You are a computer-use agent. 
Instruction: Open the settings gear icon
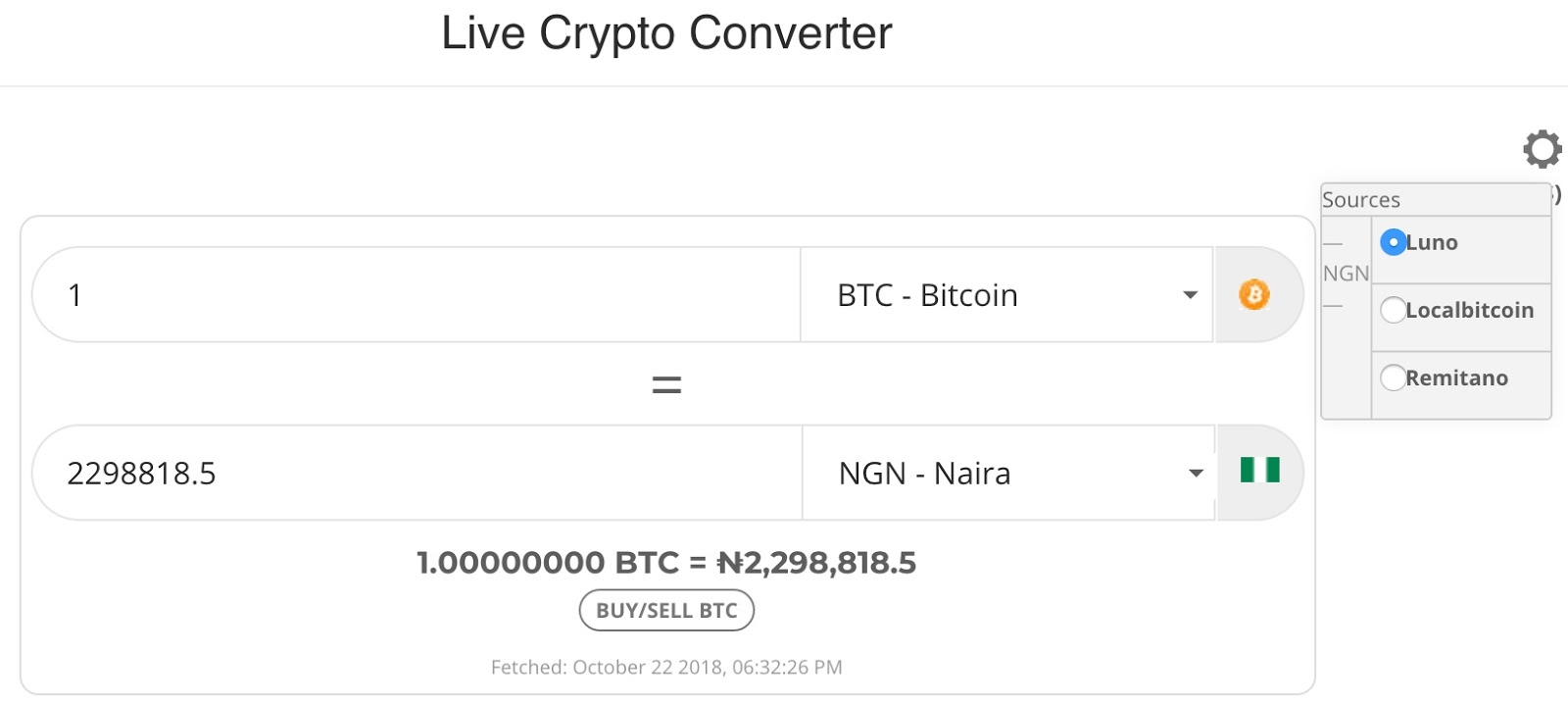click(1542, 149)
